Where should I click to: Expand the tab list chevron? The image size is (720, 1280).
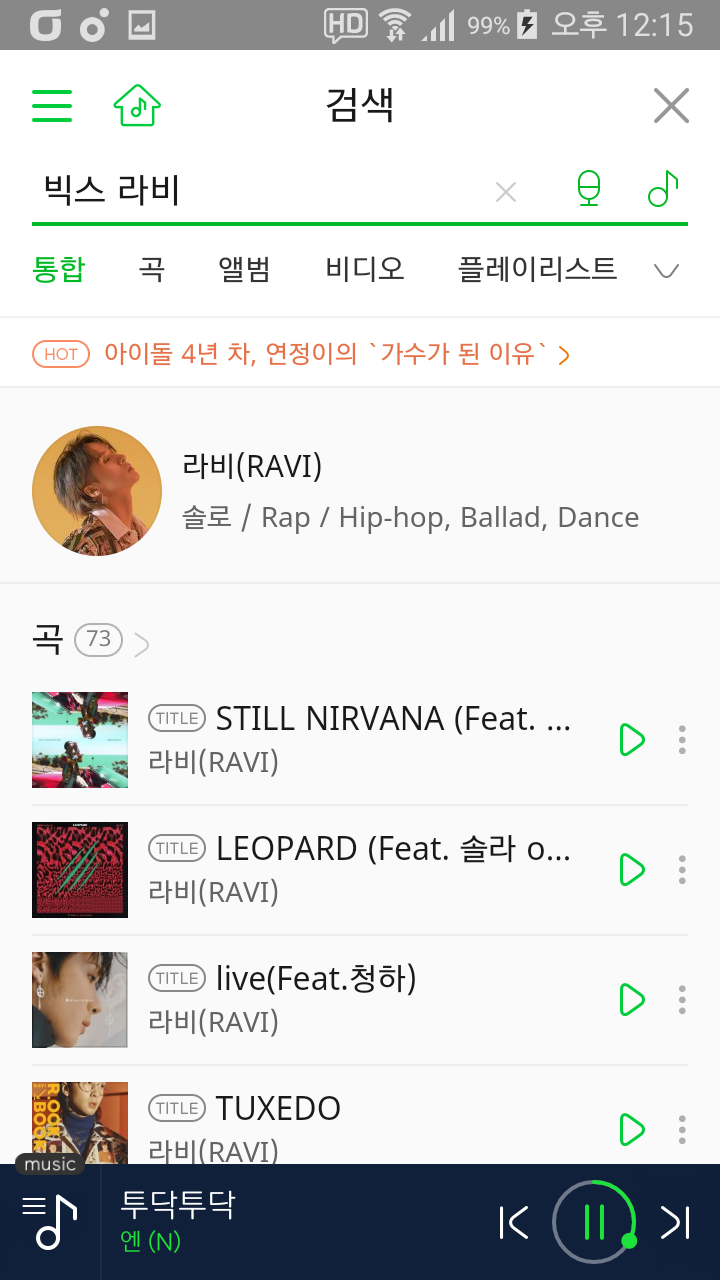click(x=666, y=271)
